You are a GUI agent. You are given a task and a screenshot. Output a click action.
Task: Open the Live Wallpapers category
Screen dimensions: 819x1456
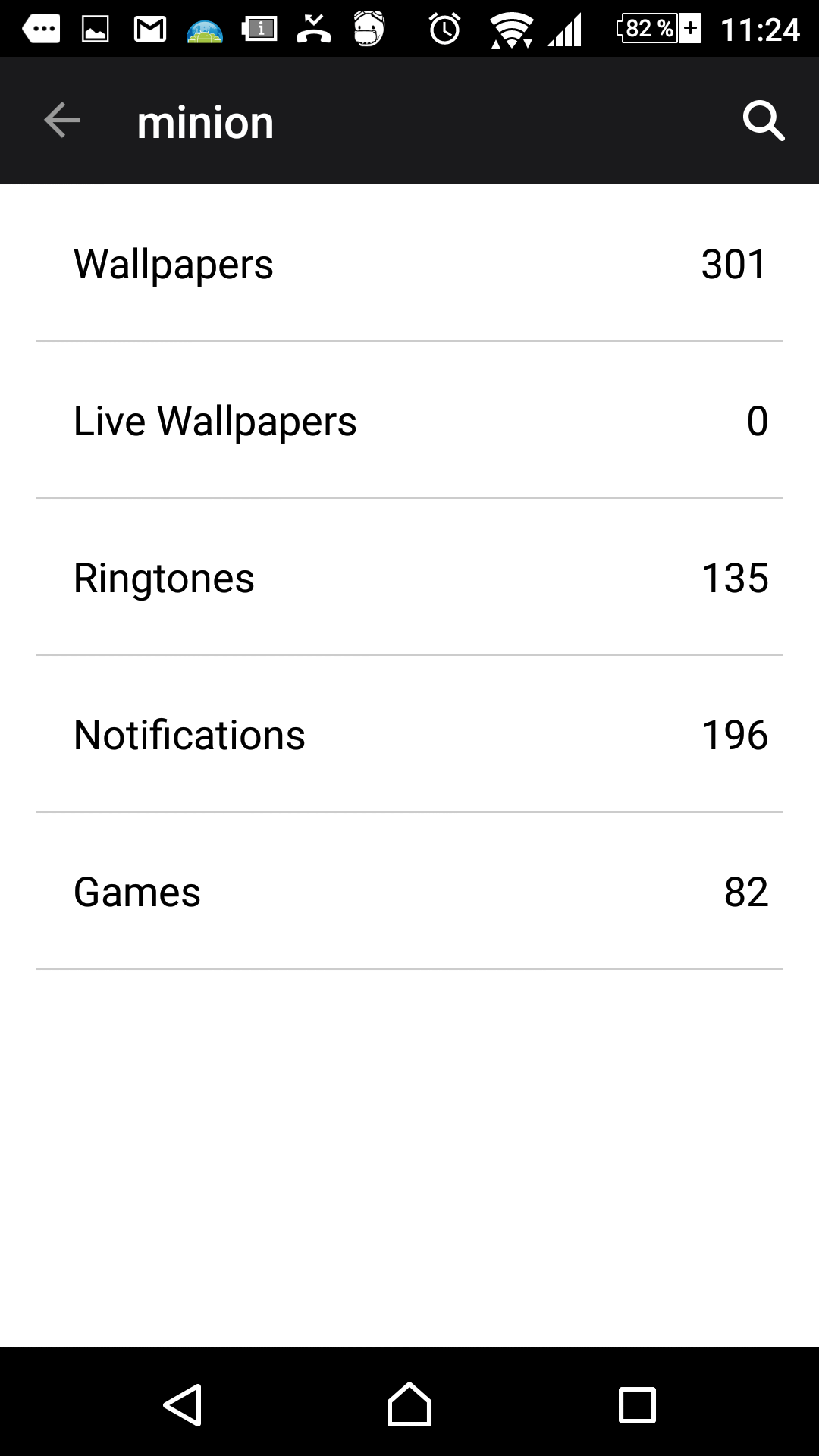(x=409, y=420)
